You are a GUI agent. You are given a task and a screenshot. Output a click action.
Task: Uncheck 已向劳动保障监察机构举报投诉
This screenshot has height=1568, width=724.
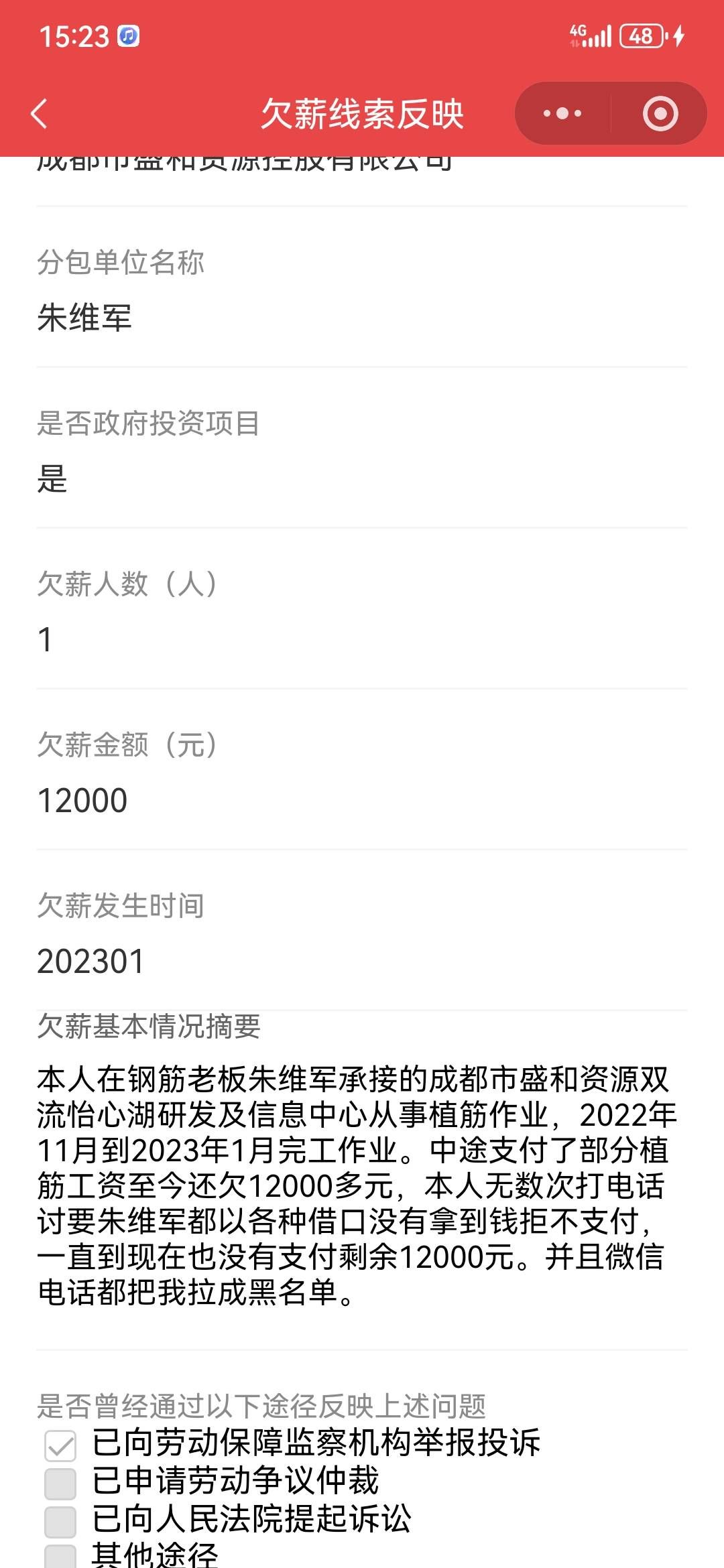(60, 1445)
